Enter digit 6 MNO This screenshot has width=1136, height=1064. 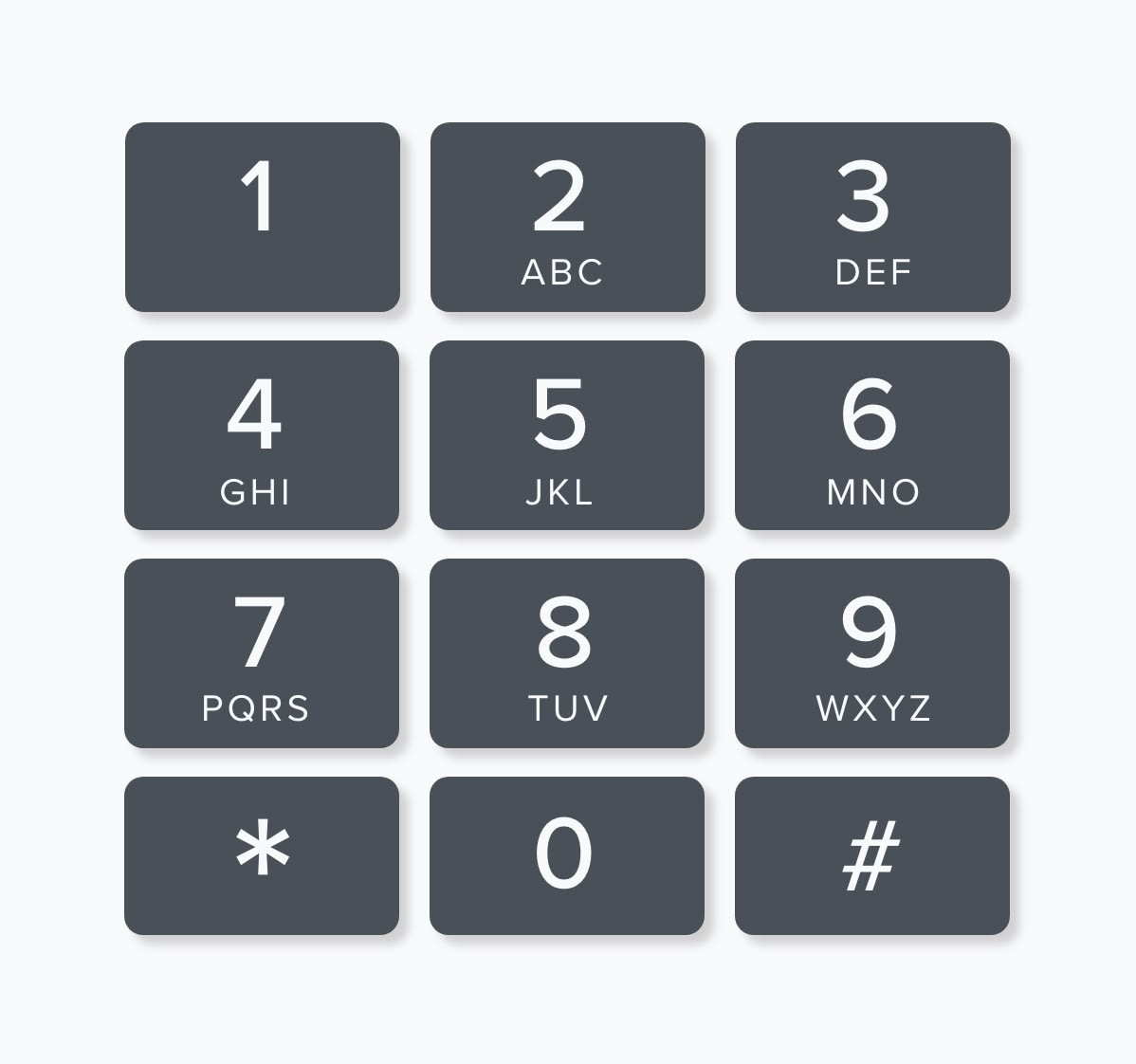click(x=872, y=434)
